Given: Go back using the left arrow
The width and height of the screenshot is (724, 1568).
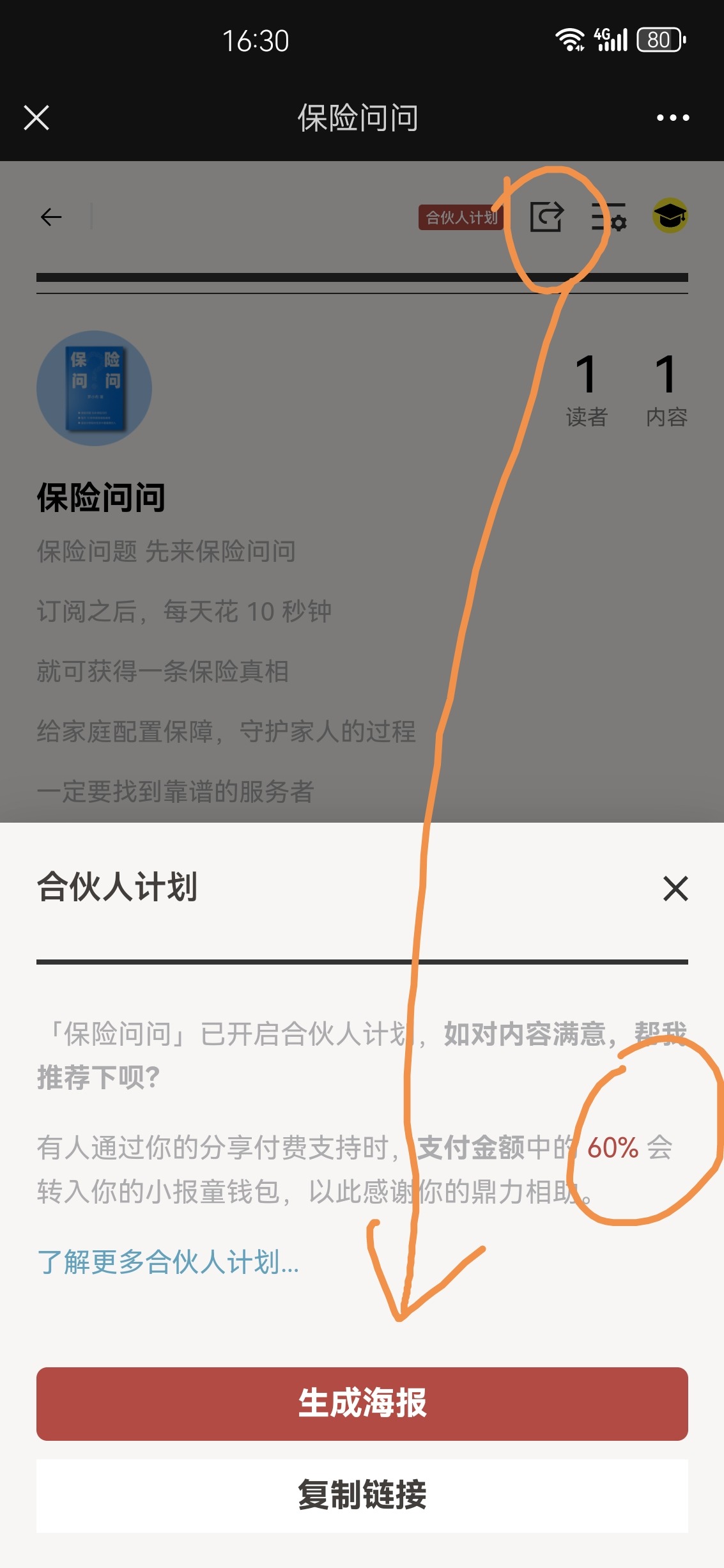Looking at the screenshot, I should point(51,217).
